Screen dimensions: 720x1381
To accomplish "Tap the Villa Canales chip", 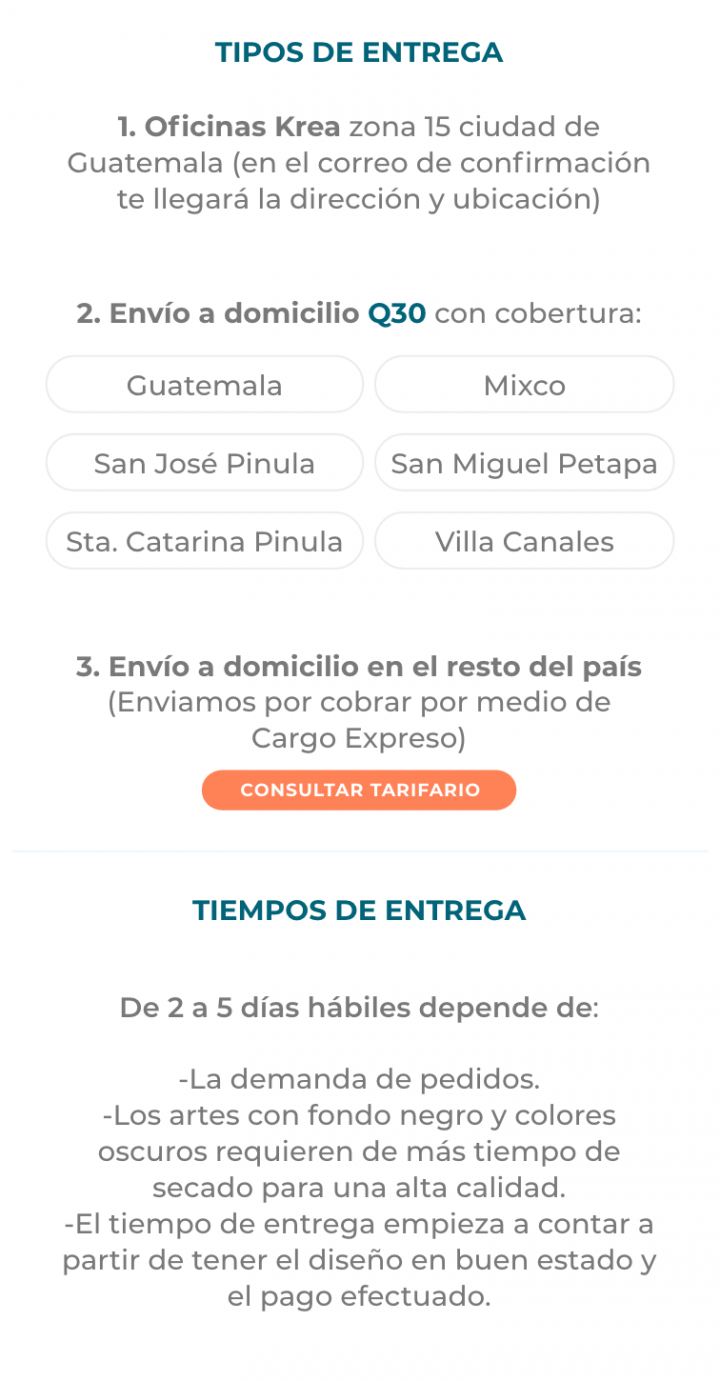I will [524, 541].
